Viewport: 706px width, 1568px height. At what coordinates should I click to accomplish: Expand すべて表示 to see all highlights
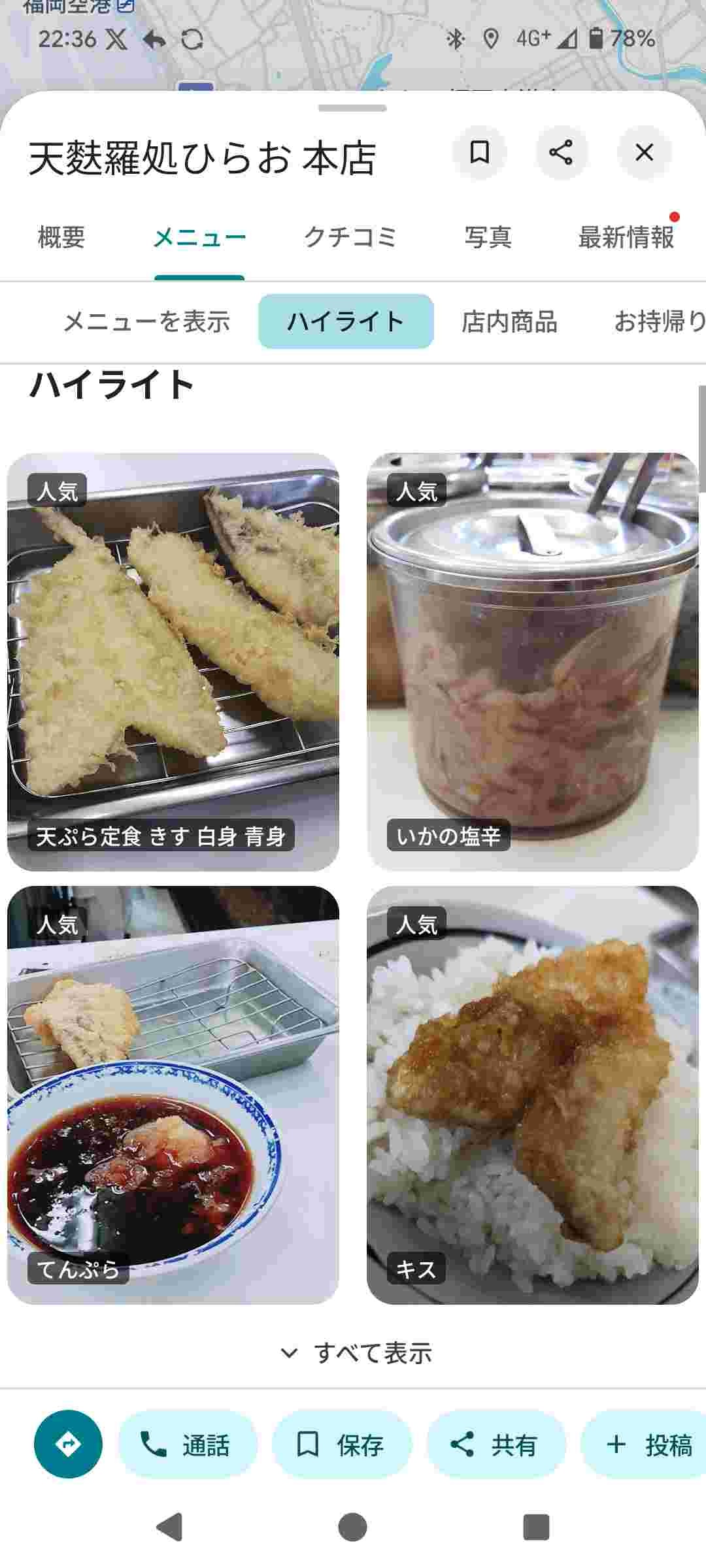click(x=356, y=1352)
